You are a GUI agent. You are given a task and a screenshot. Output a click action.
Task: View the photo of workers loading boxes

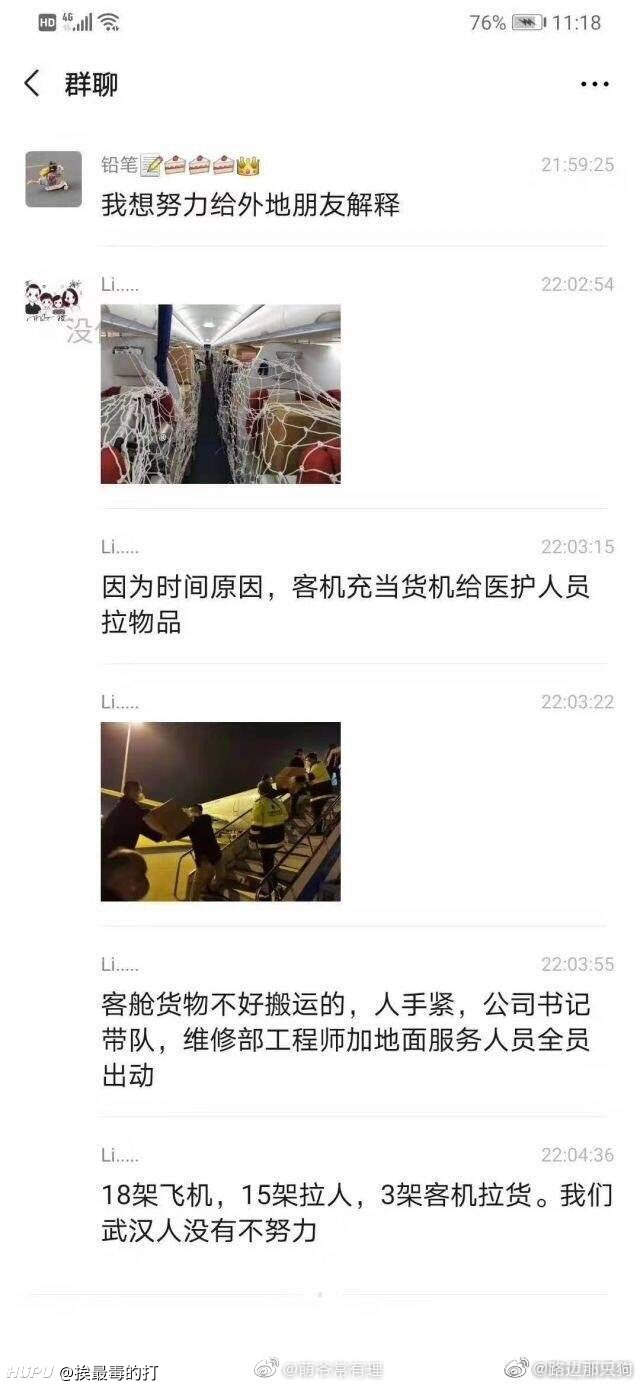click(220, 811)
